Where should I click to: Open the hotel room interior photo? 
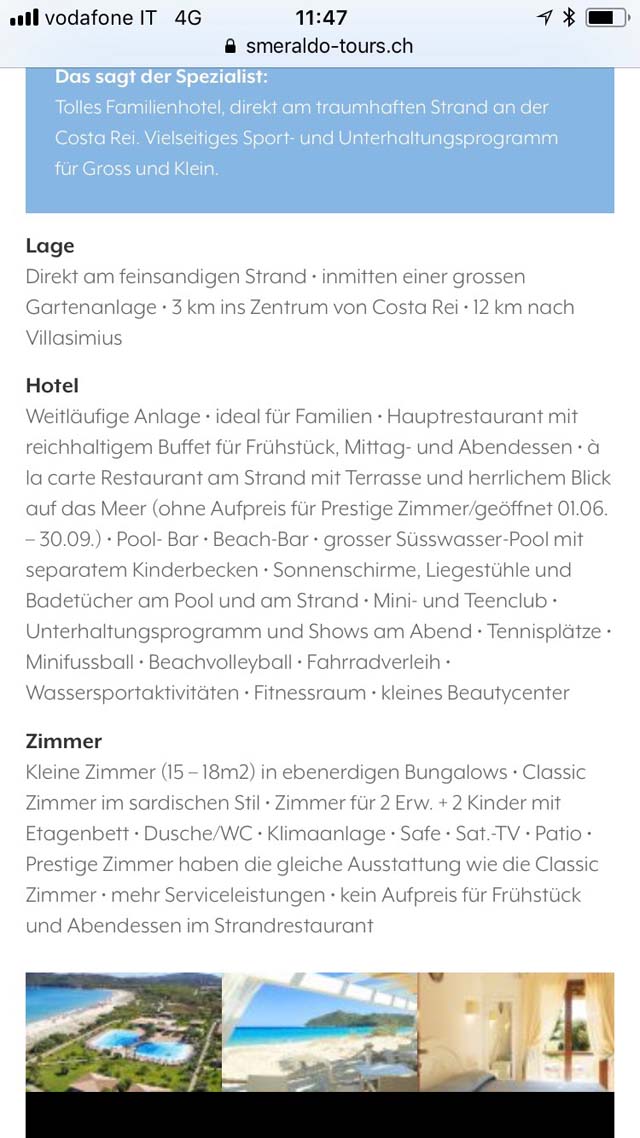516,1032
